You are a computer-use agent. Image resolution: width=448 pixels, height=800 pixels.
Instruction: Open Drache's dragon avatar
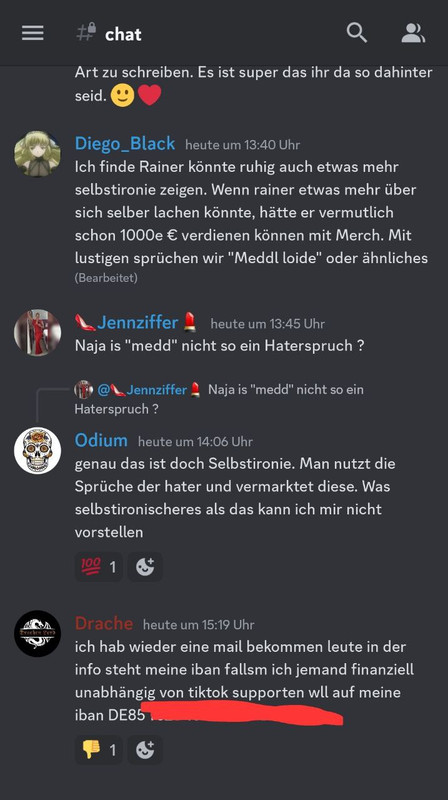37,634
